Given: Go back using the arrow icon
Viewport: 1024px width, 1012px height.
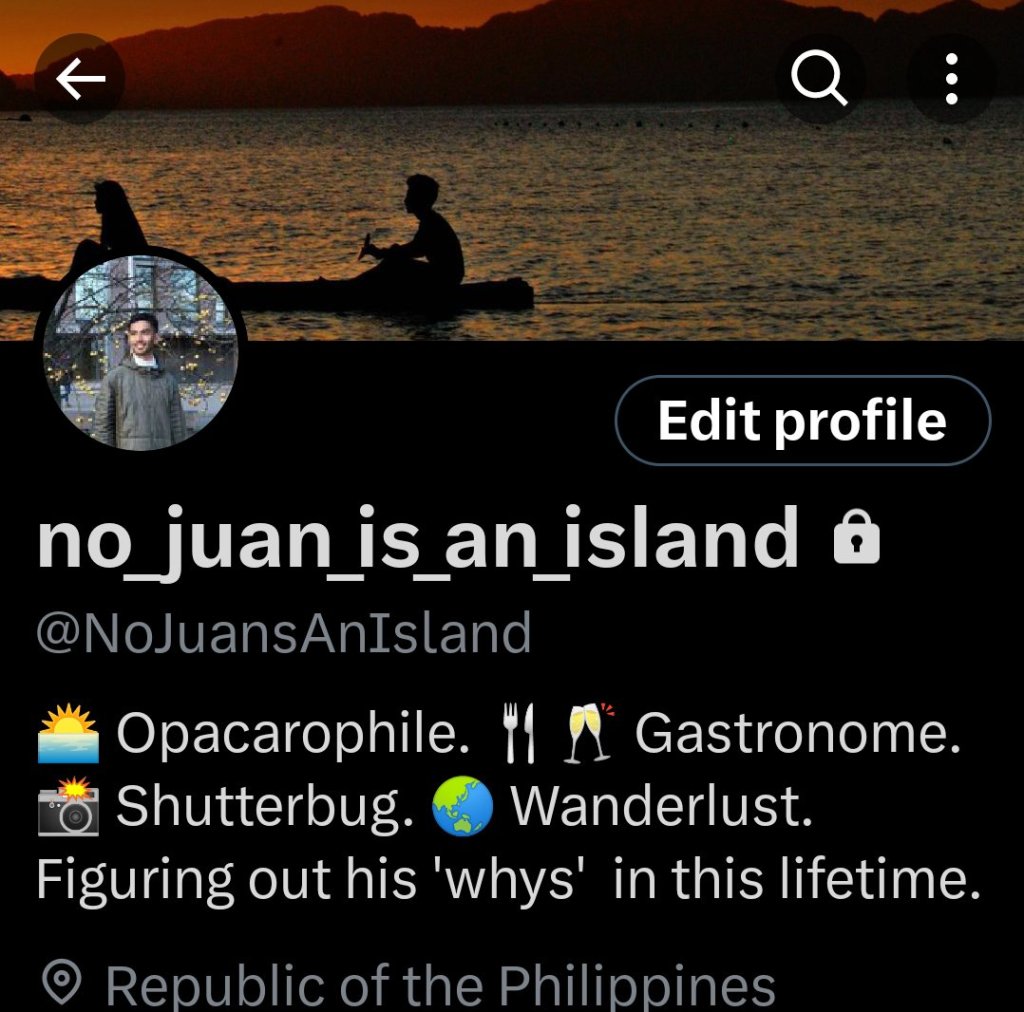Looking at the screenshot, I should click(x=80, y=80).
